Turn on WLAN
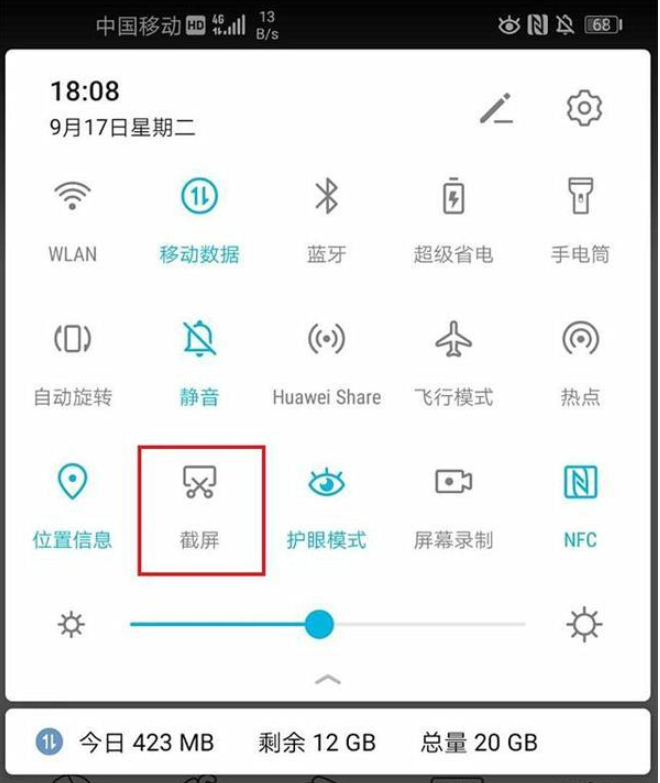The width and height of the screenshot is (660, 783). [72, 197]
